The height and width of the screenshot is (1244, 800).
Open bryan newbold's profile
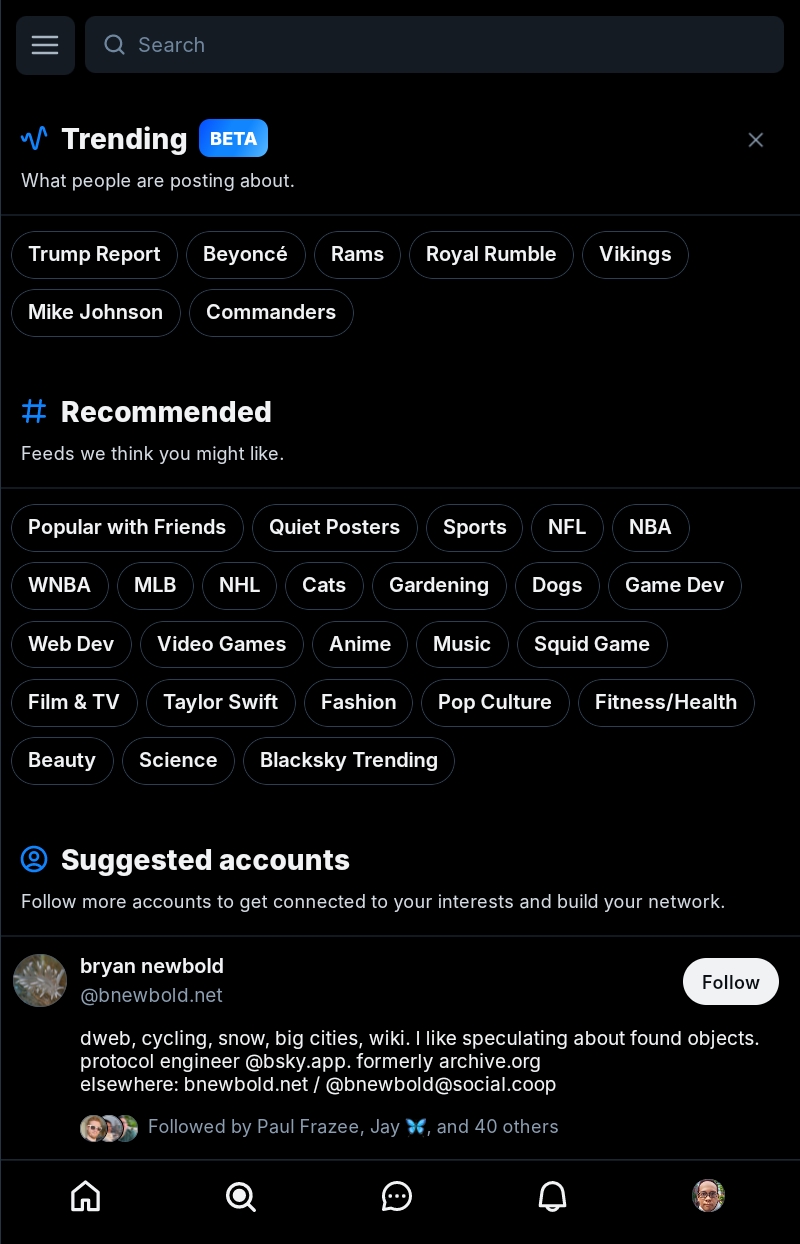click(x=151, y=966)
